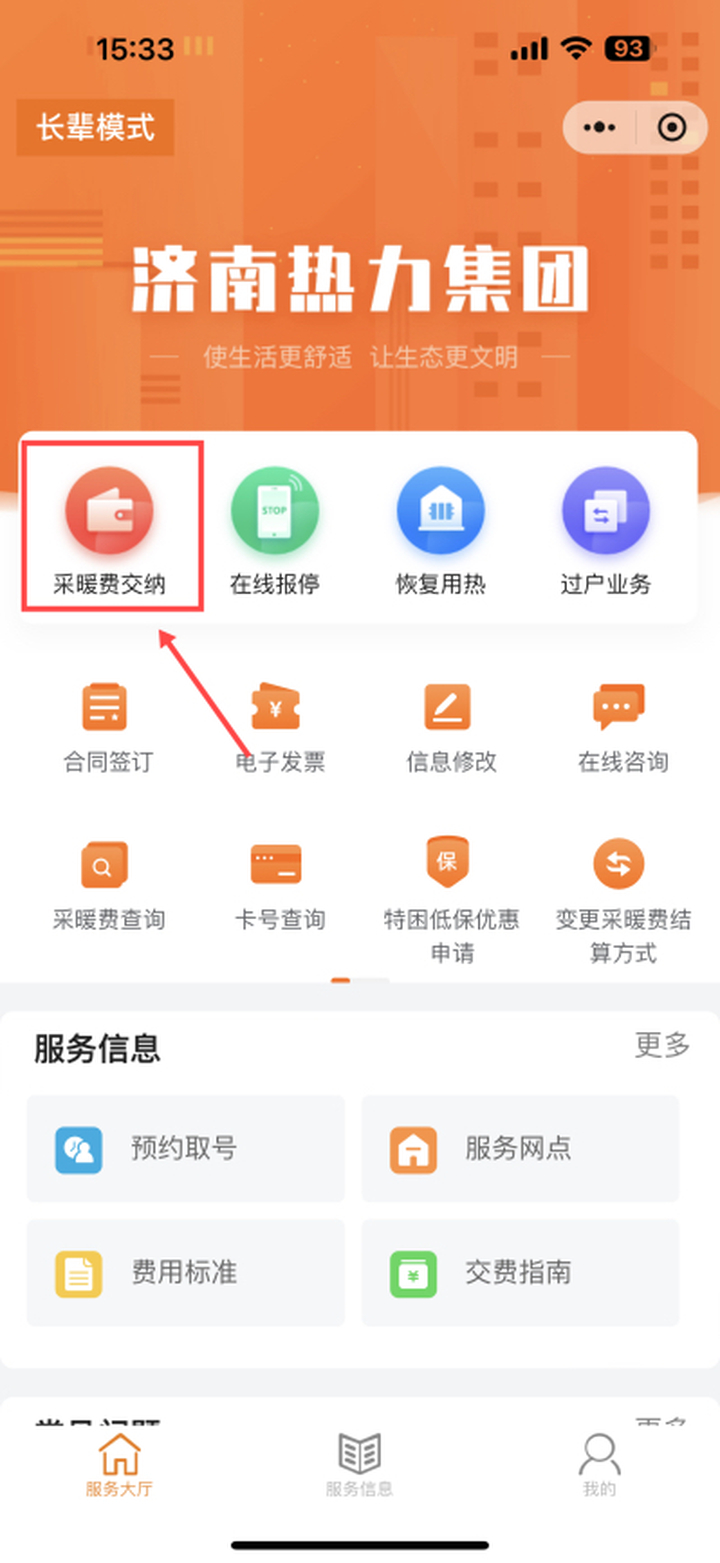
Task: Go to 过户业务 ownership transfer
Action: pyautogui.click(x=605, y=530)
